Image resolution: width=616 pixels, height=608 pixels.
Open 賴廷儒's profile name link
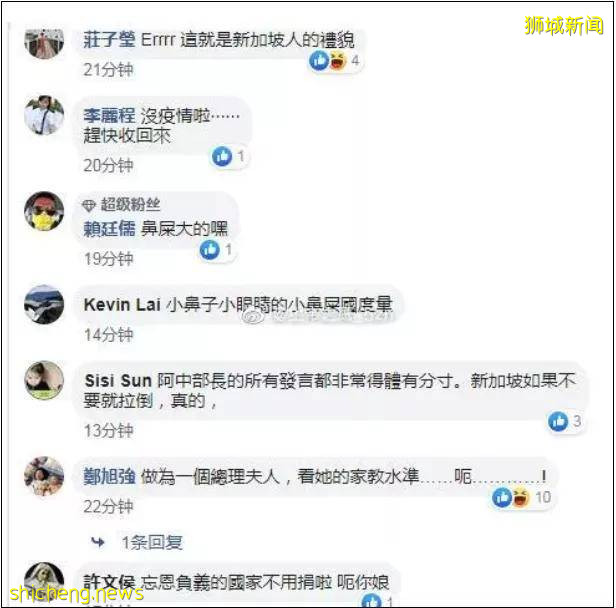click(x=109, y=228)
